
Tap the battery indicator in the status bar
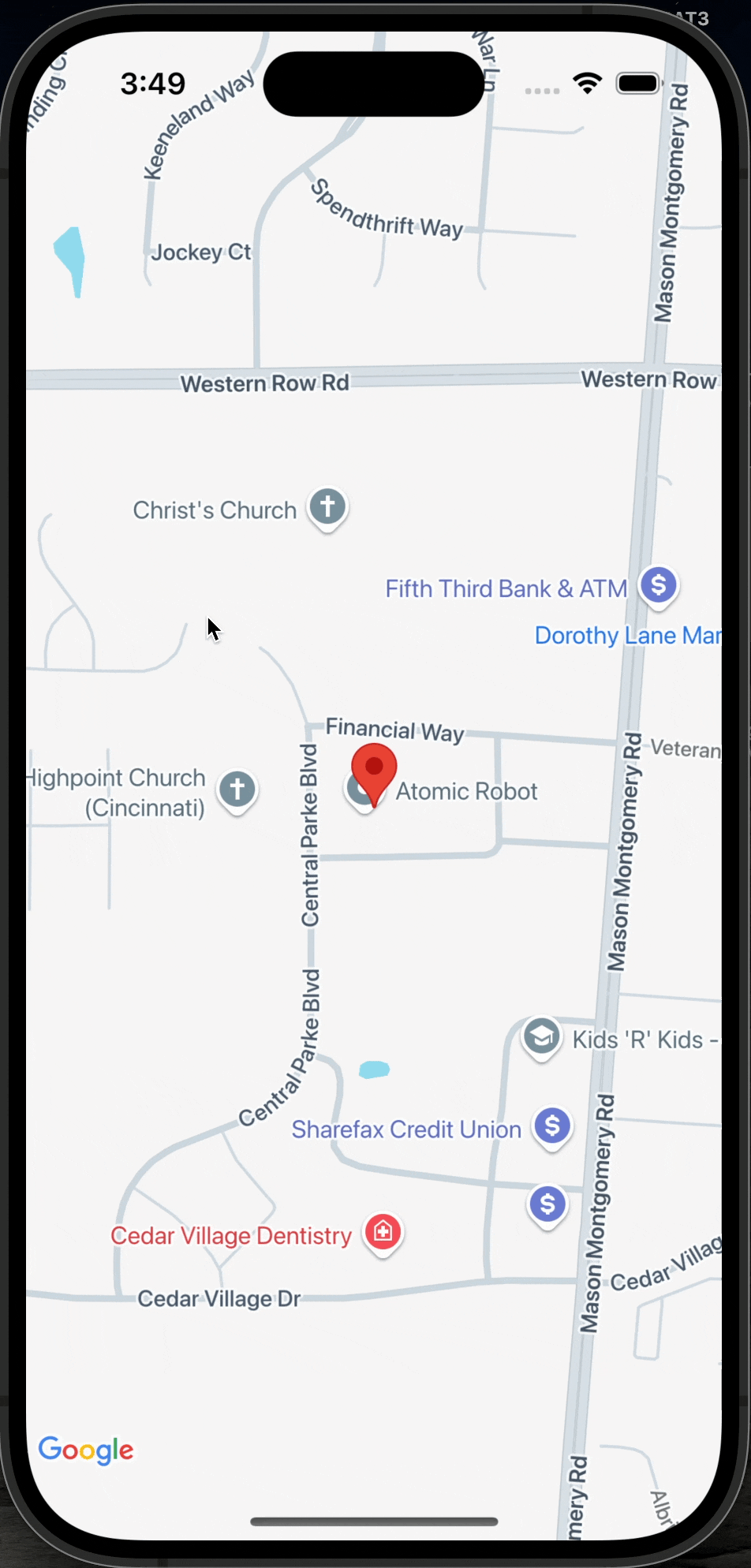pyautogui.click(x=639, y=81)
